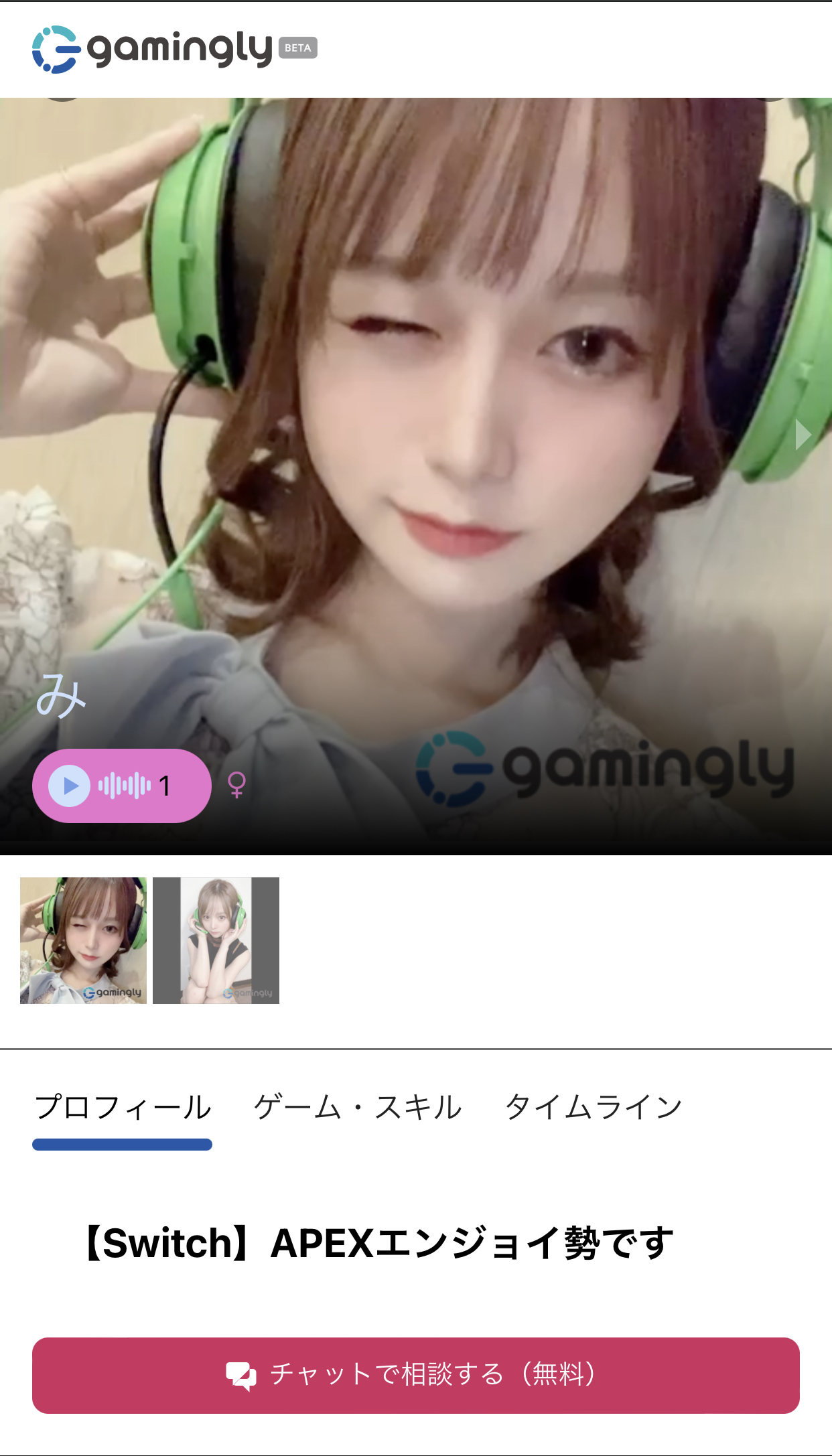Play the voice sample audio

click(x=70, y=786)
